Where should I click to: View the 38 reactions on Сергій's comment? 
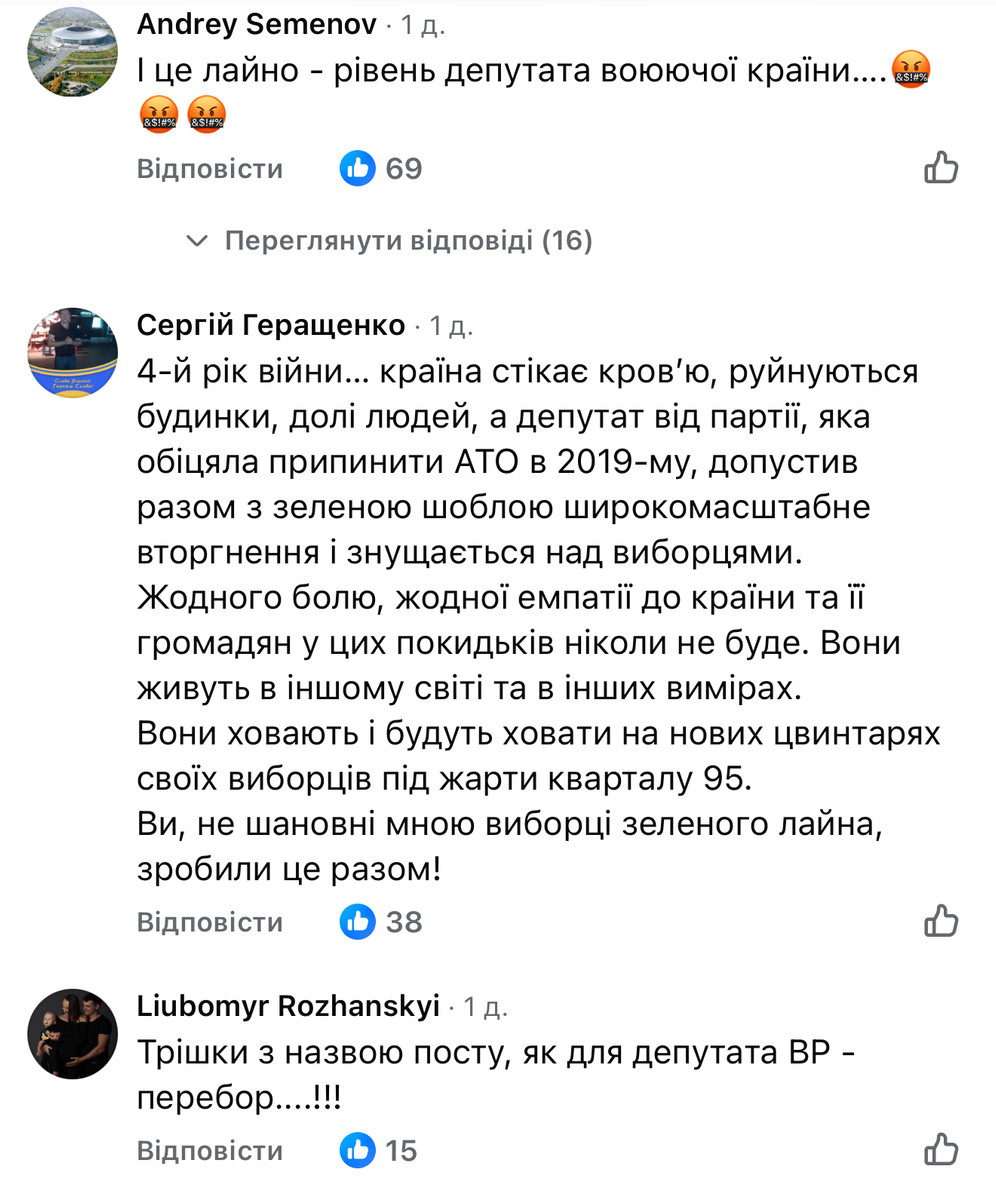381,921
